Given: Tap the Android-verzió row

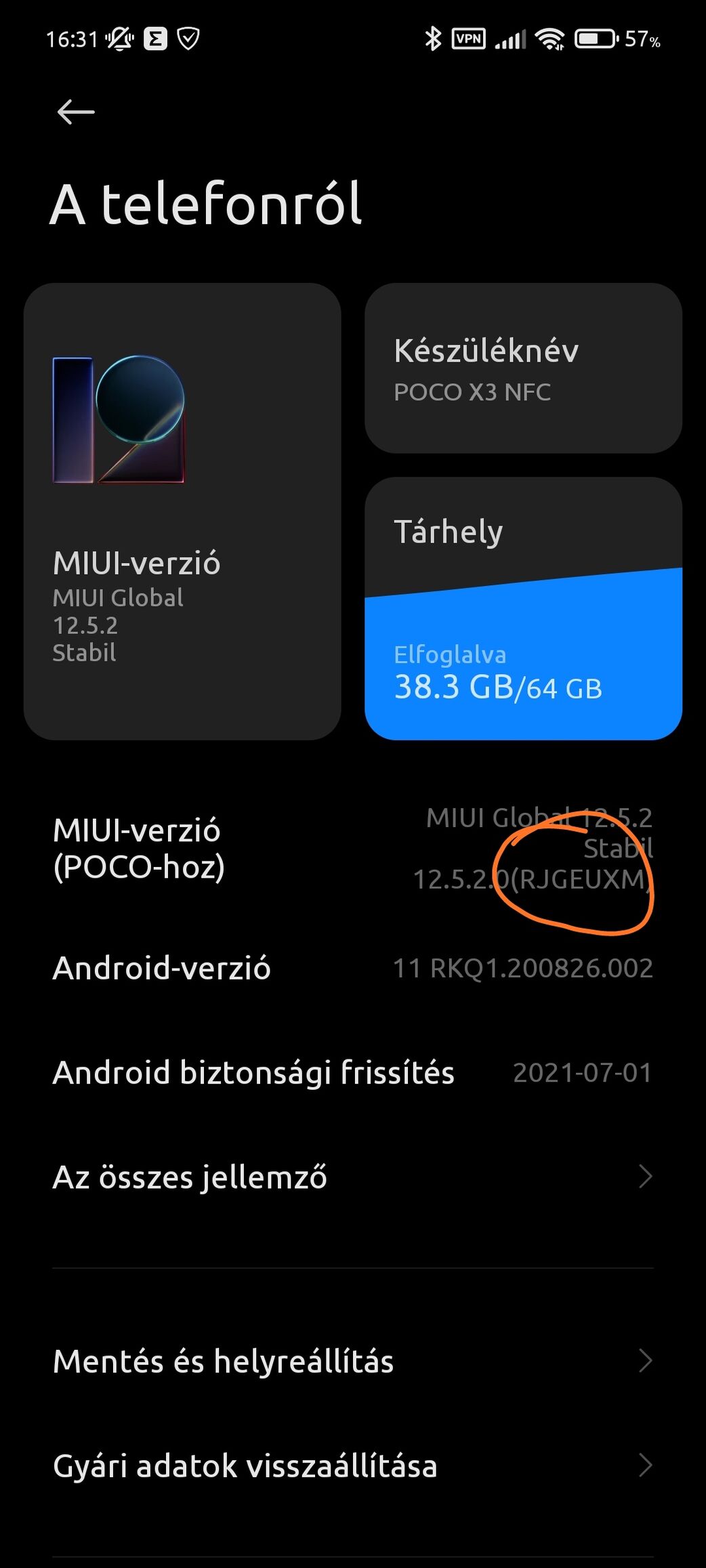Looking at the screenshot, I should tap(352, 968).
